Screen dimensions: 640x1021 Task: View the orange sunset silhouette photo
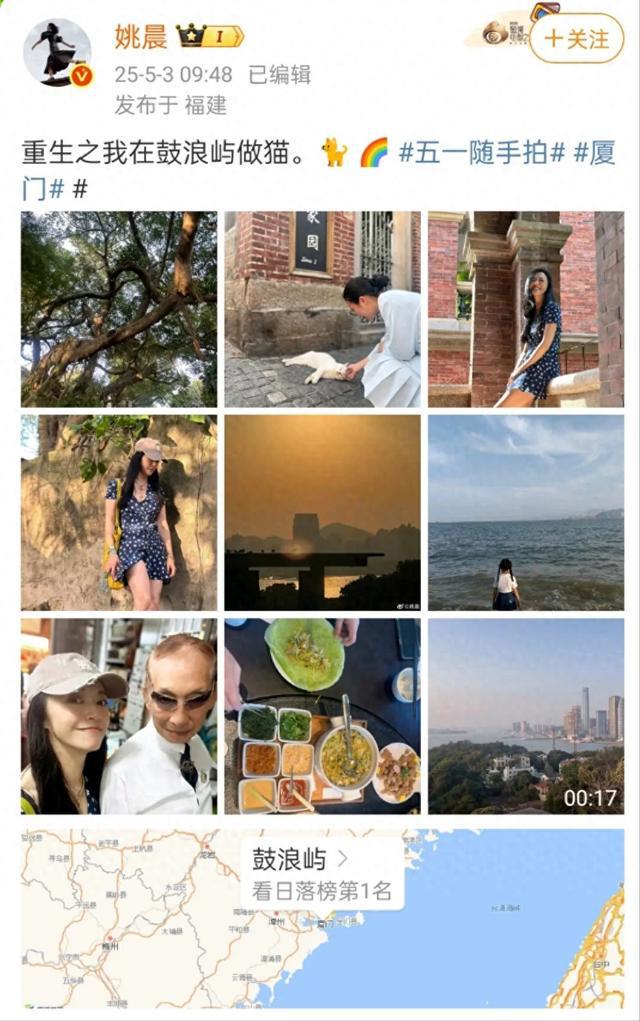322,512
